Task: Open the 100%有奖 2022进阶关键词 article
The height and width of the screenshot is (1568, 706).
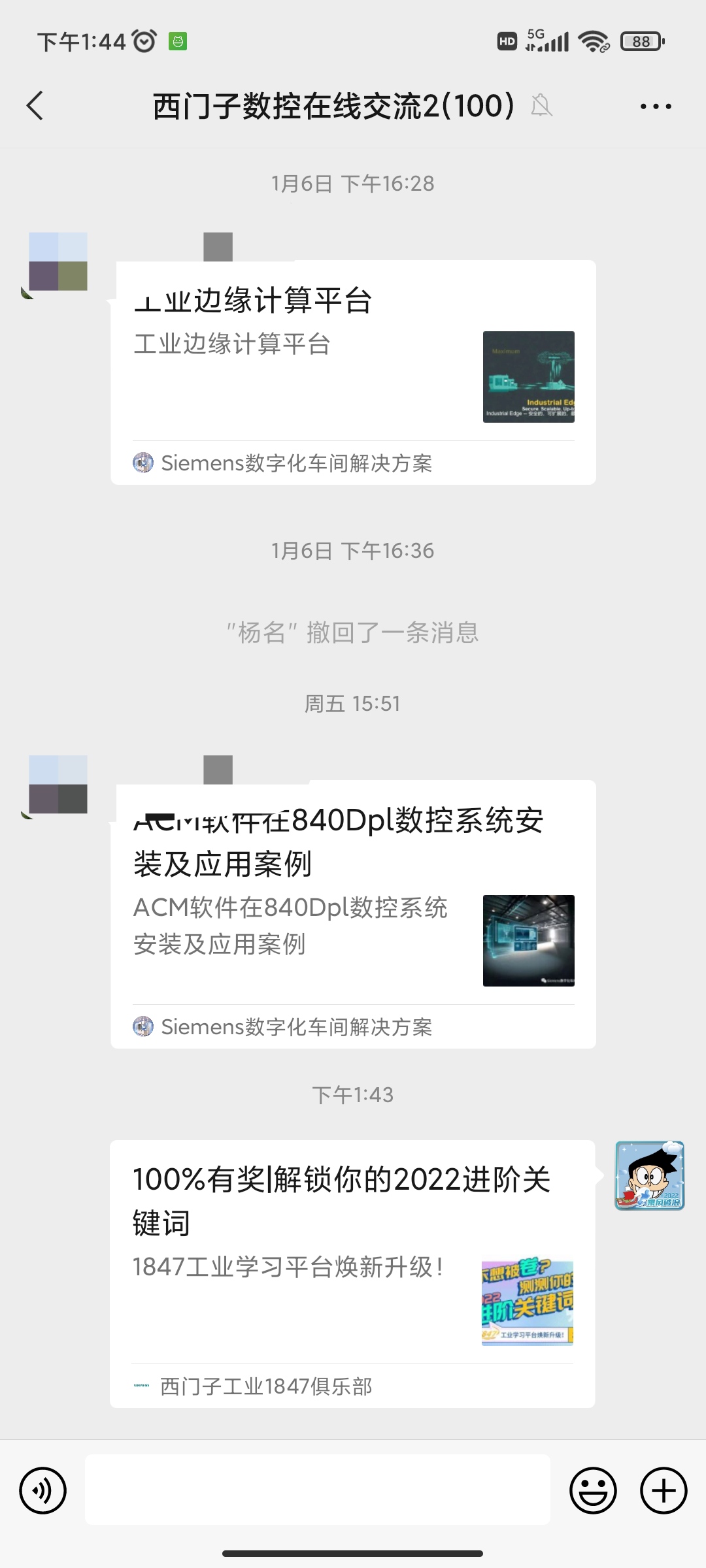Action: click(352, 1261)
